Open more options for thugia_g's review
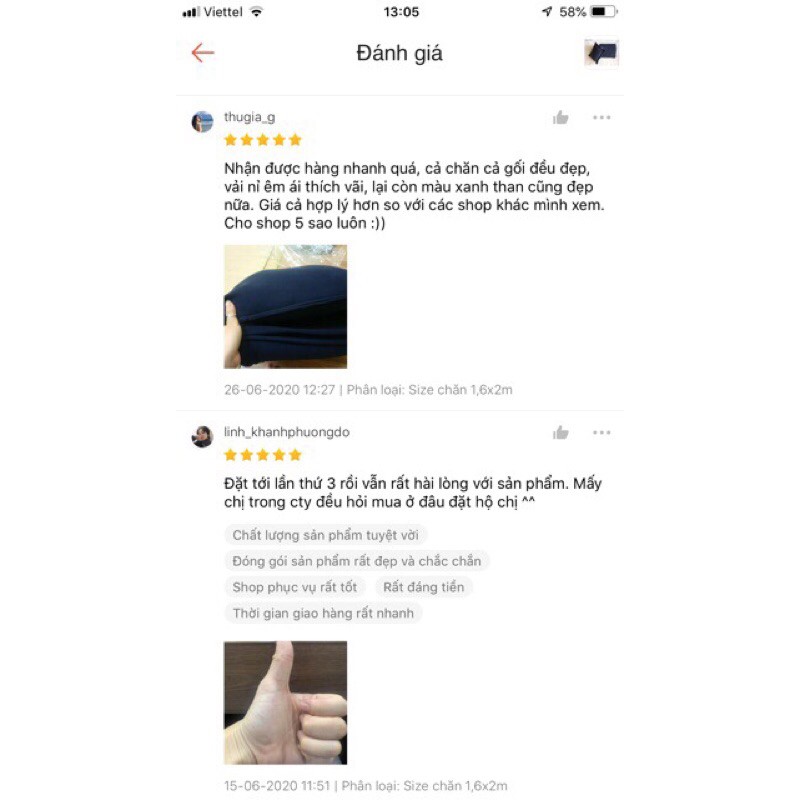The width and height of the screenshot is (800, 800). point(601,118)
